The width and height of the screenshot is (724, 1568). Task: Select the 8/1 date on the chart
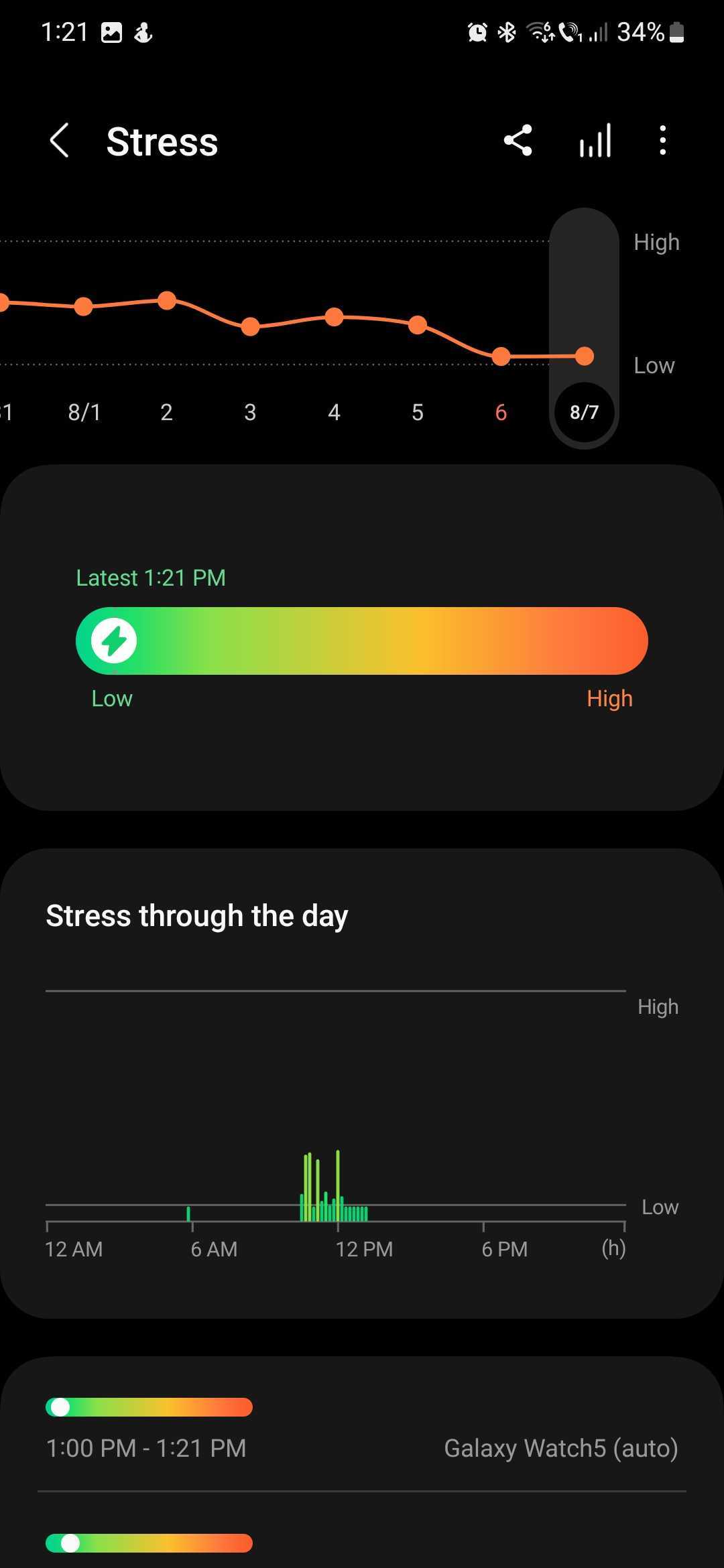[84, 411]
